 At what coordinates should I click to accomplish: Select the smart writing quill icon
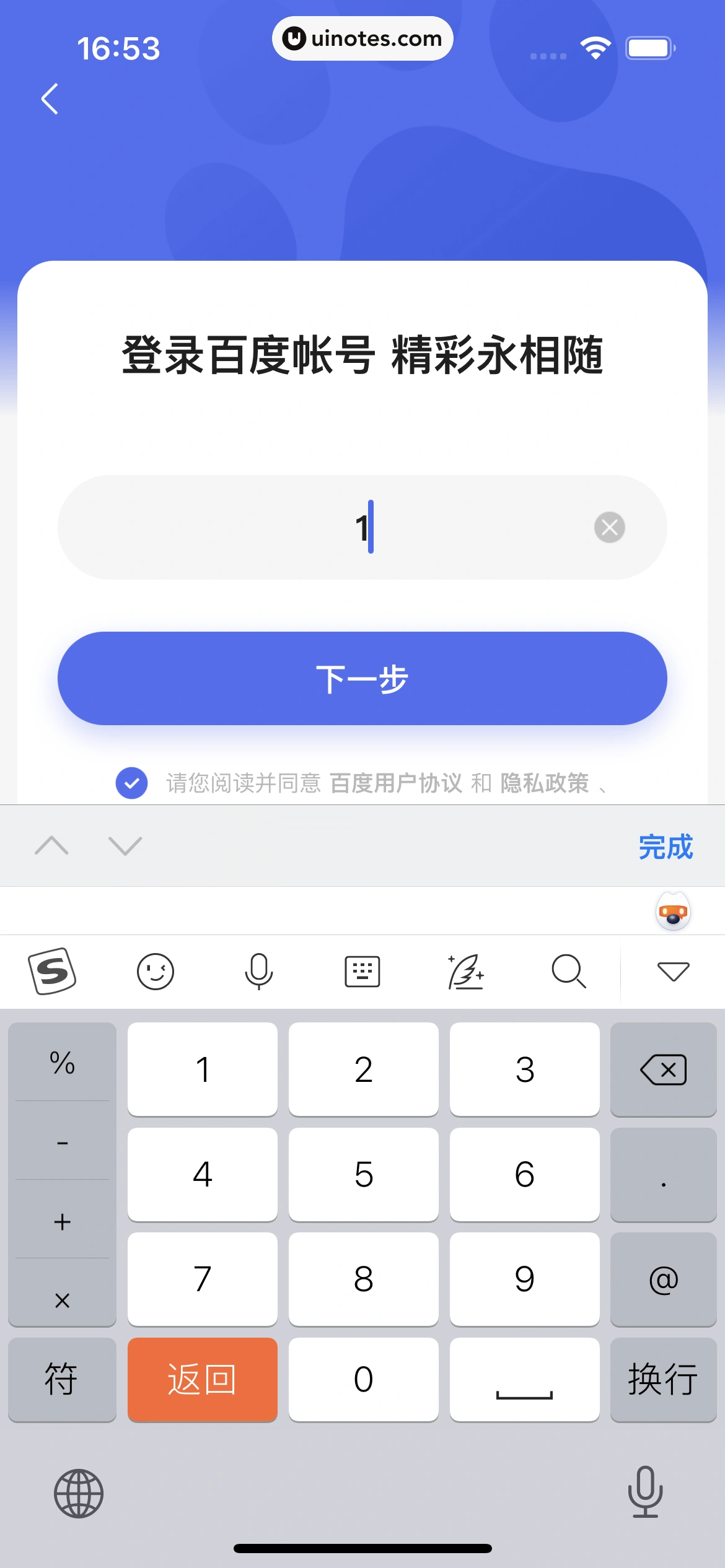pyautogui.click(x=466, y=971)
